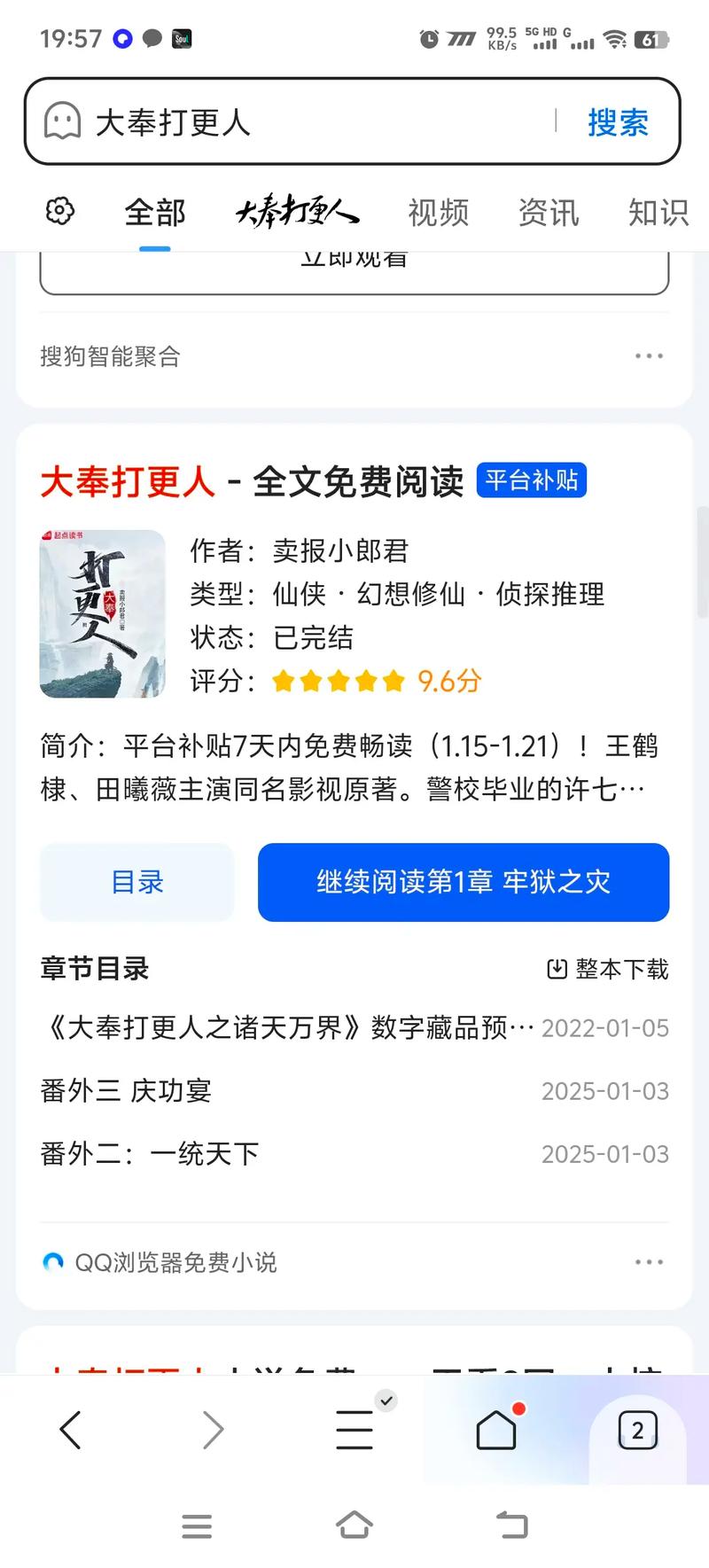Open the 搜狗智能聚合 more options menu
Image resolution: width=709 pixels, height=1568 pixels.
pos(650,355)
